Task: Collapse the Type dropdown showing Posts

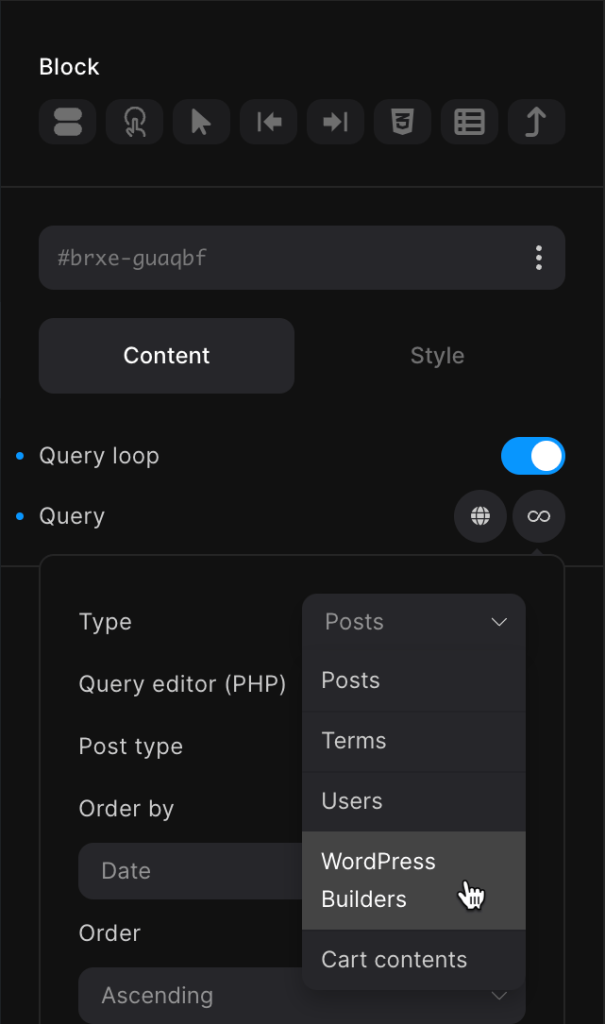Action: (413, 622)
